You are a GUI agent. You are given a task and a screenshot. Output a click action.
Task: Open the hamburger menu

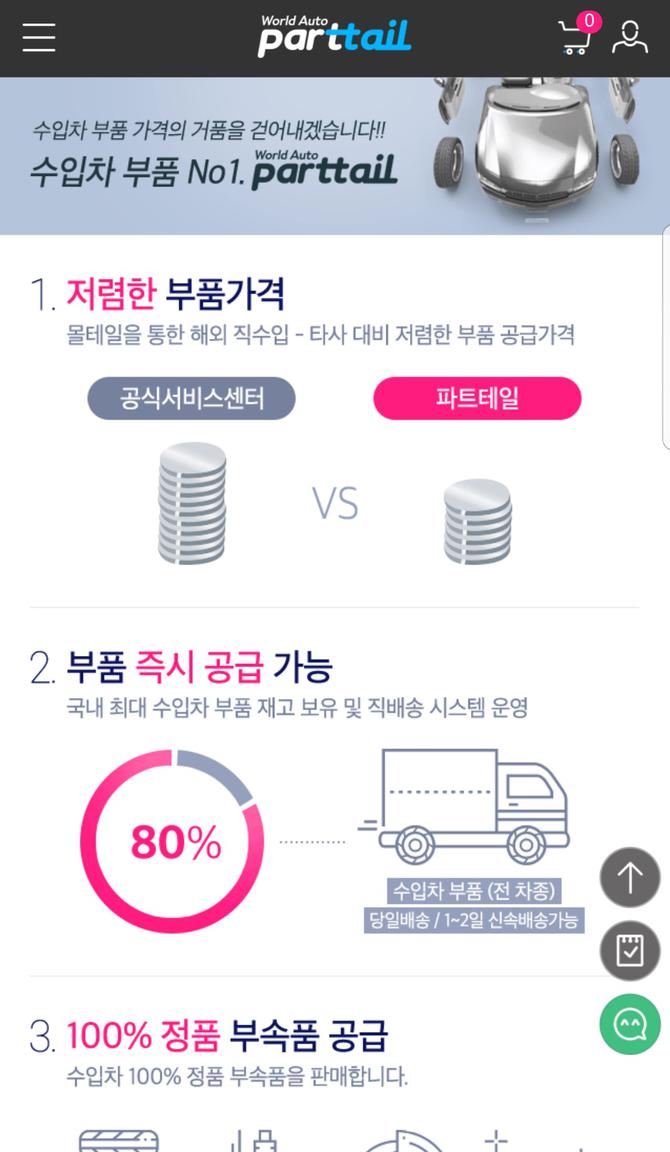coord(39,37)
